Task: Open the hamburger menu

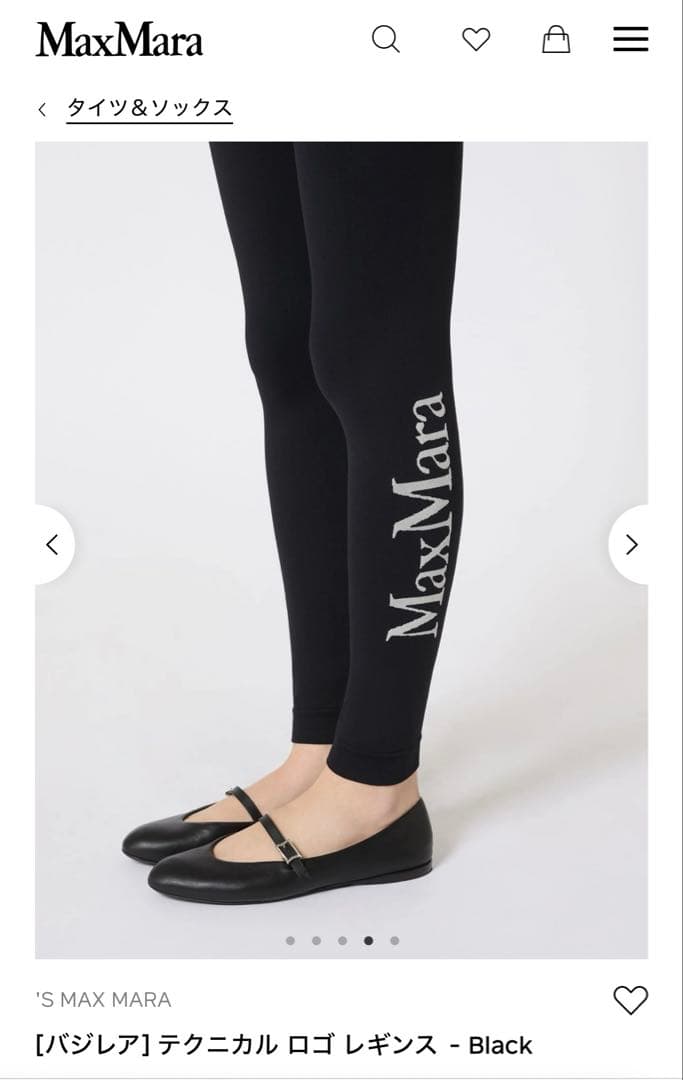Action: (x=630, y=39)
